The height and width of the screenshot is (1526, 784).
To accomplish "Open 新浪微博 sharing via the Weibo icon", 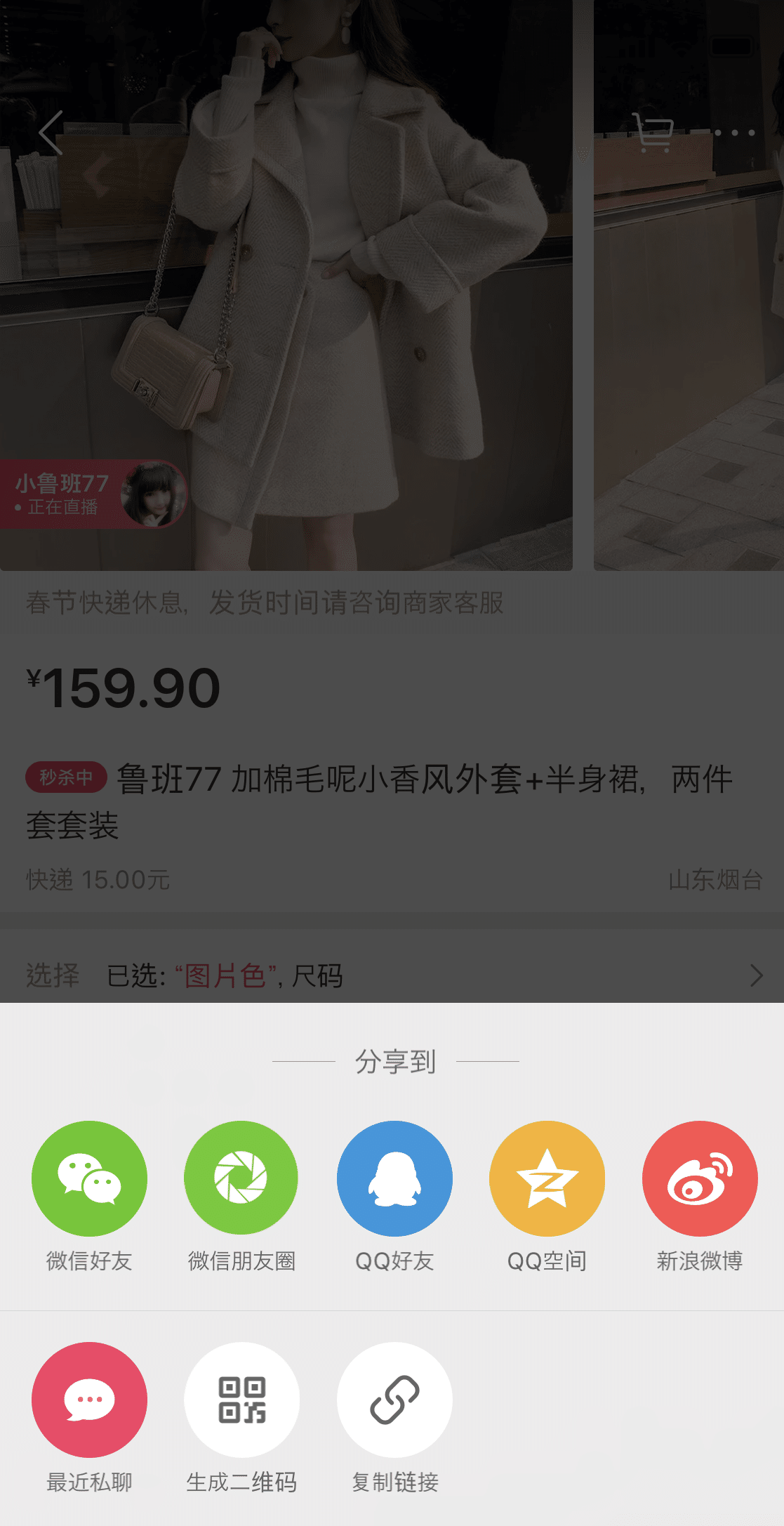I will [x=698, y=1177].
